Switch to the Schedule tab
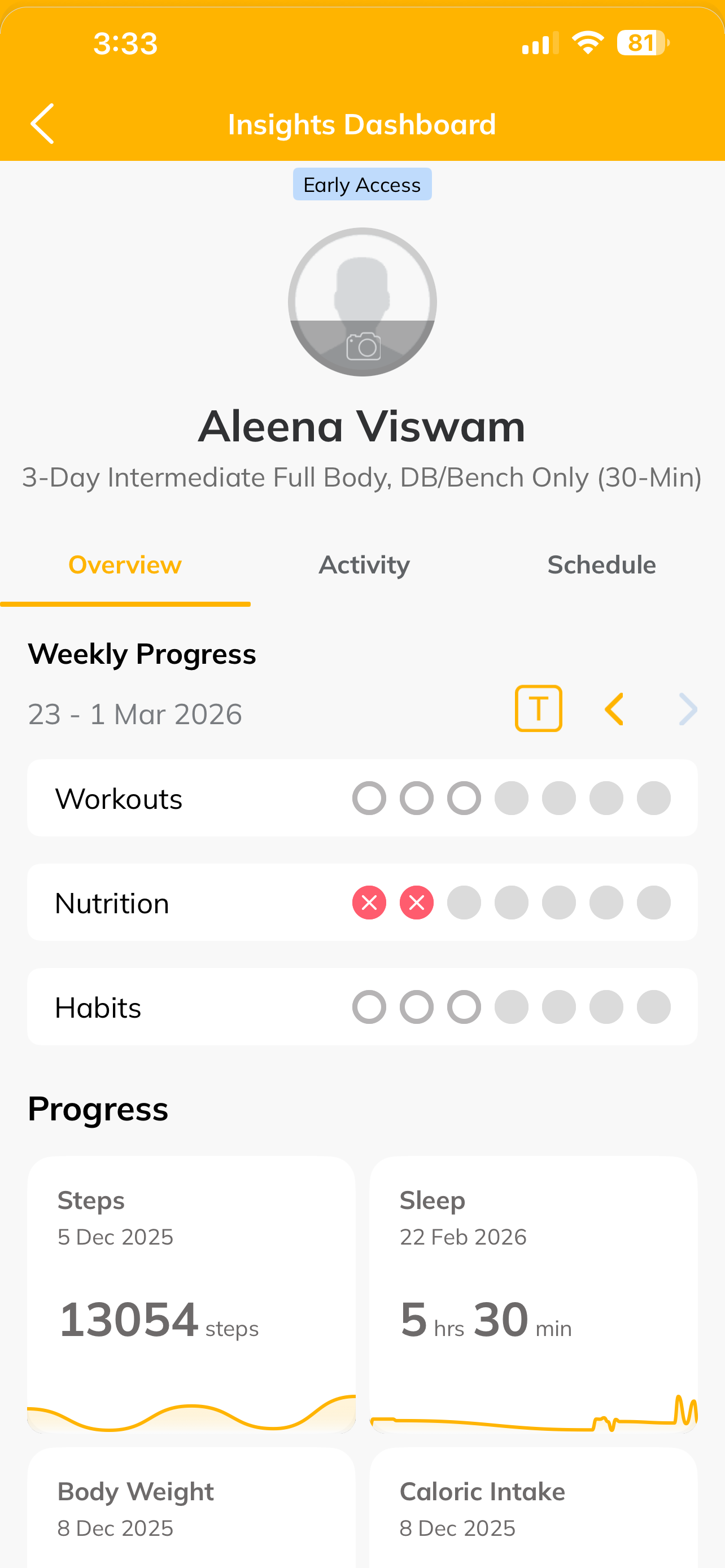Screen dimensions: 725x1568 click(601, 565)
